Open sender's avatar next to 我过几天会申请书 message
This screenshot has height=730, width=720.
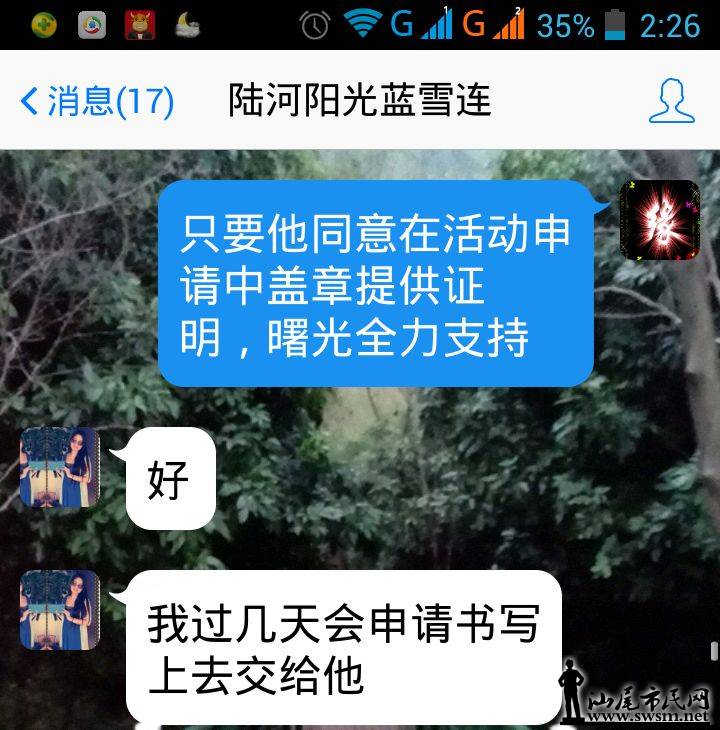60,610
